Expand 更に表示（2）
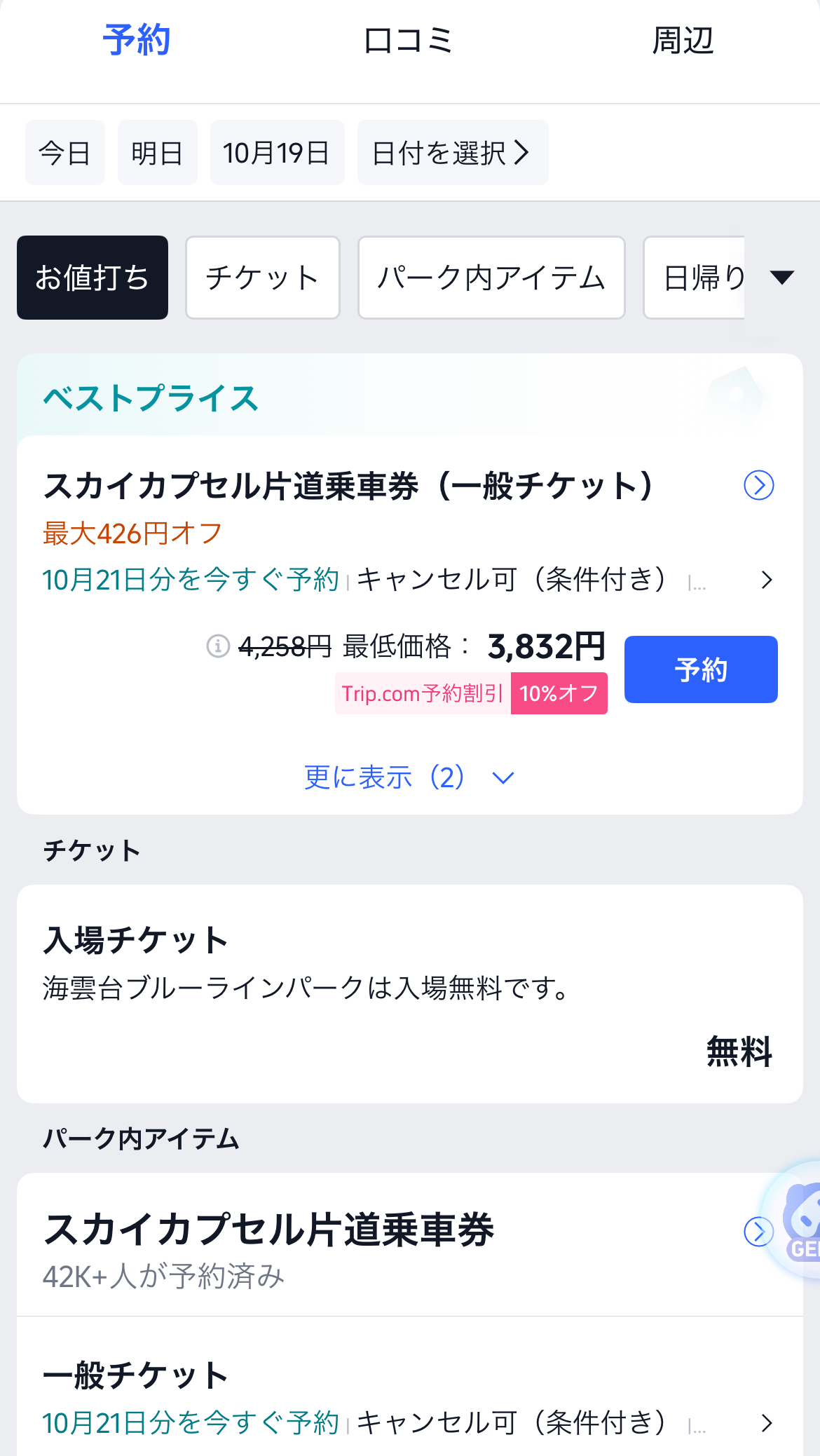The image size is (820, 1456). [409, 777]
